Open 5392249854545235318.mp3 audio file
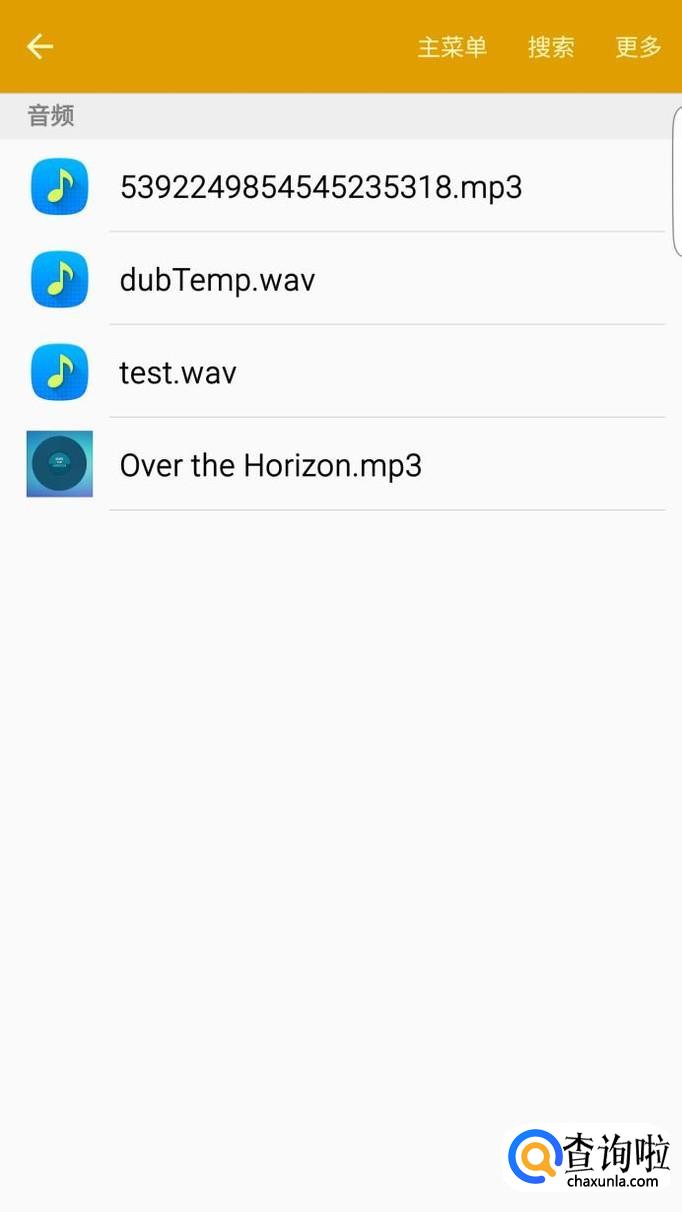The image size is (682, 1212). coord(321,187)
